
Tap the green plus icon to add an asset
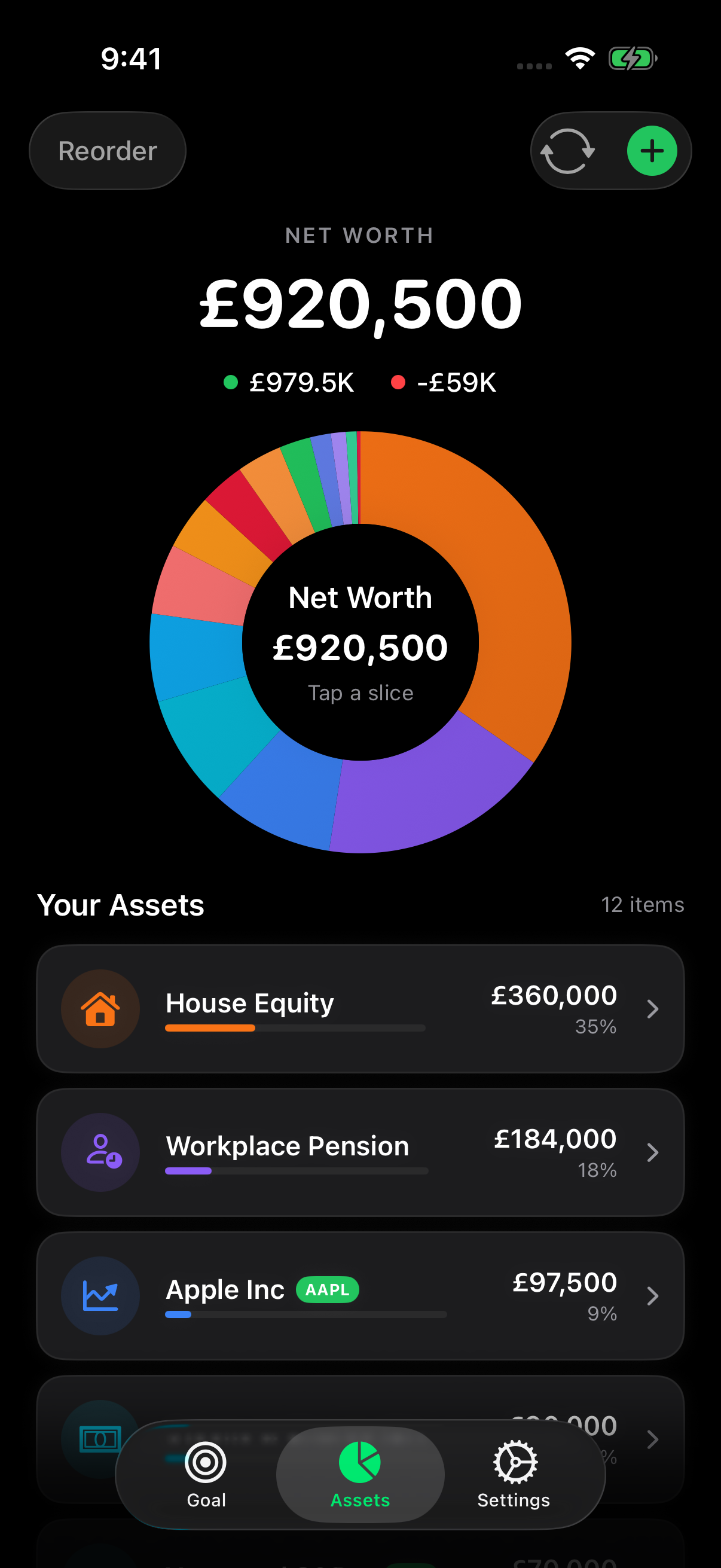[x=652, y=150]
